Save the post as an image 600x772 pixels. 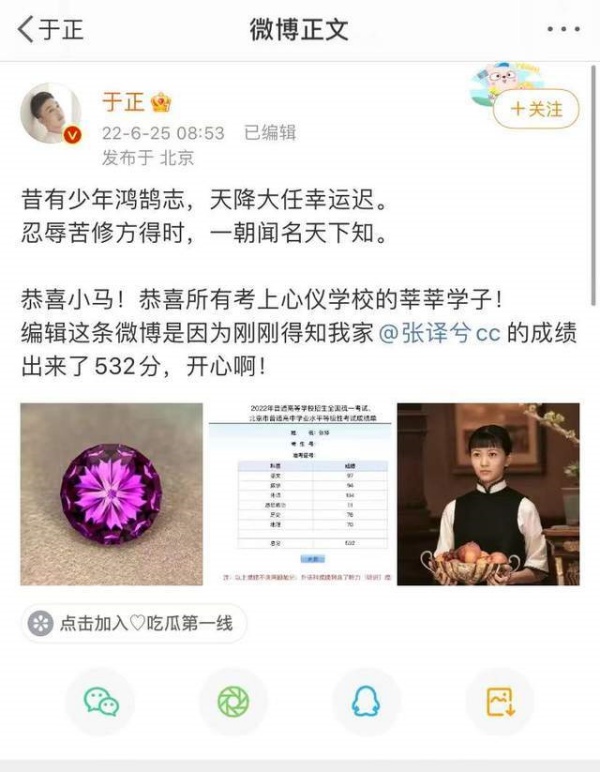point(499,702)
